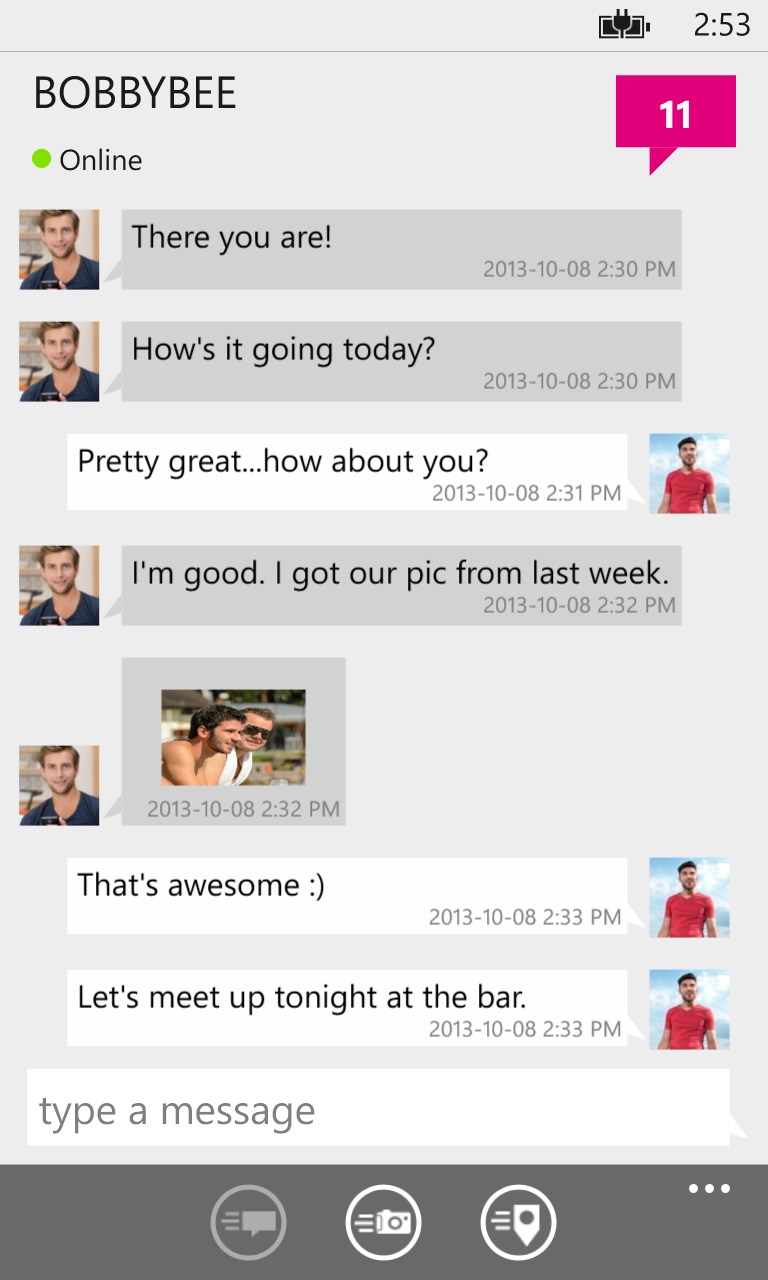Expand the three-dot overflow menu
The height and width of the screenshot is (1280, 768).
pyautogui.click(x=709, y=1189)
